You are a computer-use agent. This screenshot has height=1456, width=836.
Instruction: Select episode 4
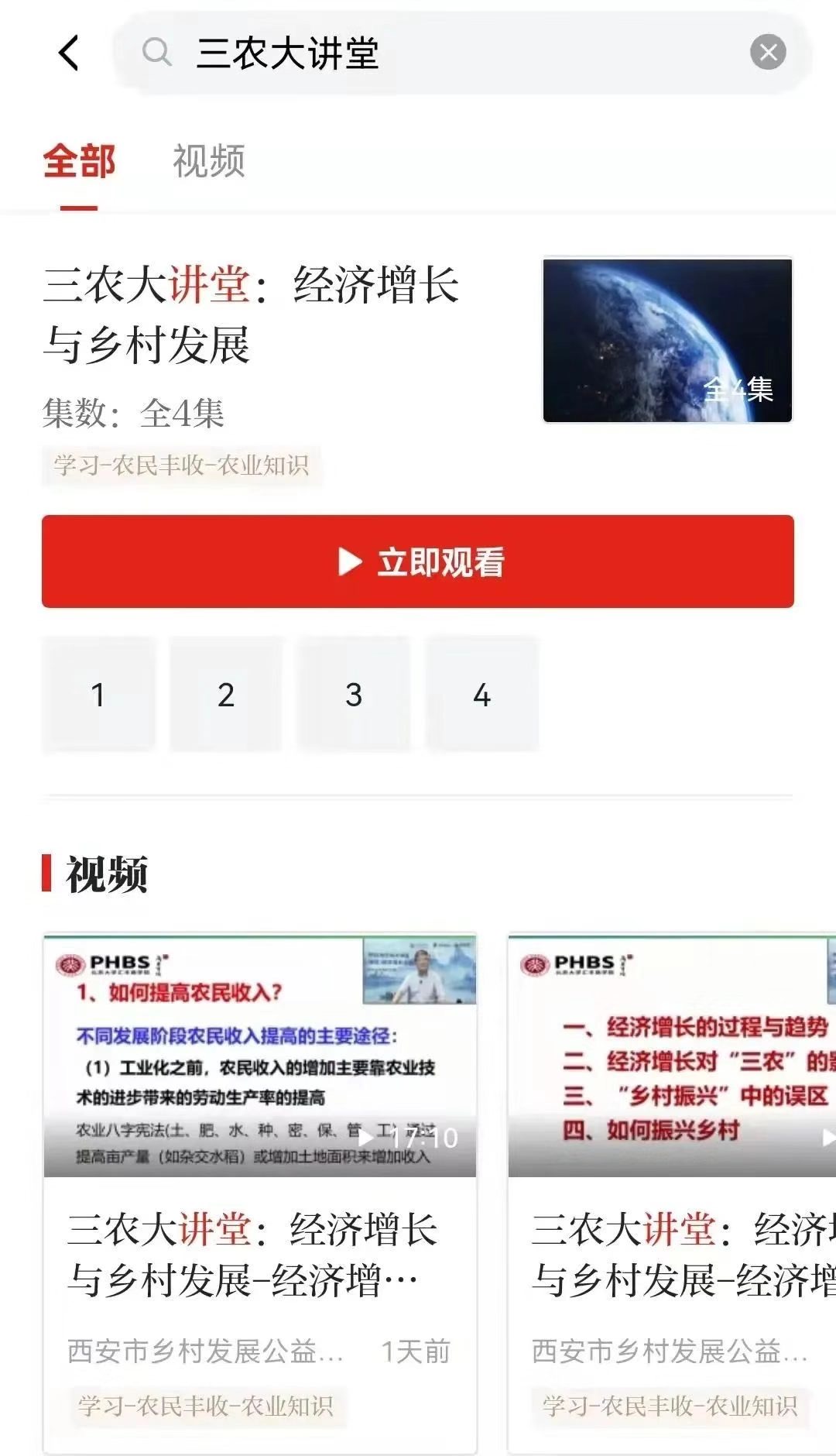coord(481,694)
